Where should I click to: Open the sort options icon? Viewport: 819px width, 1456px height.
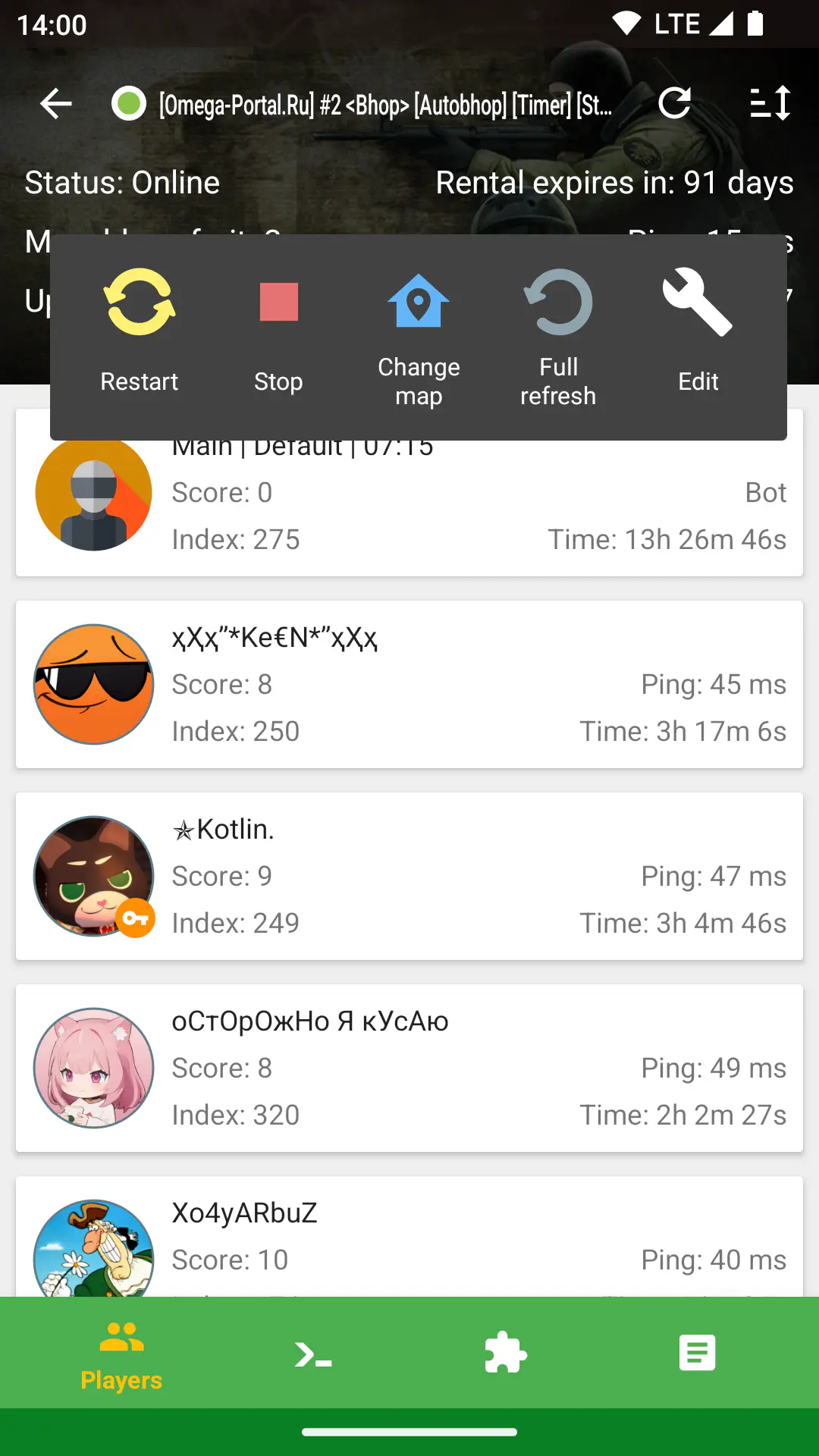[770, 103]
